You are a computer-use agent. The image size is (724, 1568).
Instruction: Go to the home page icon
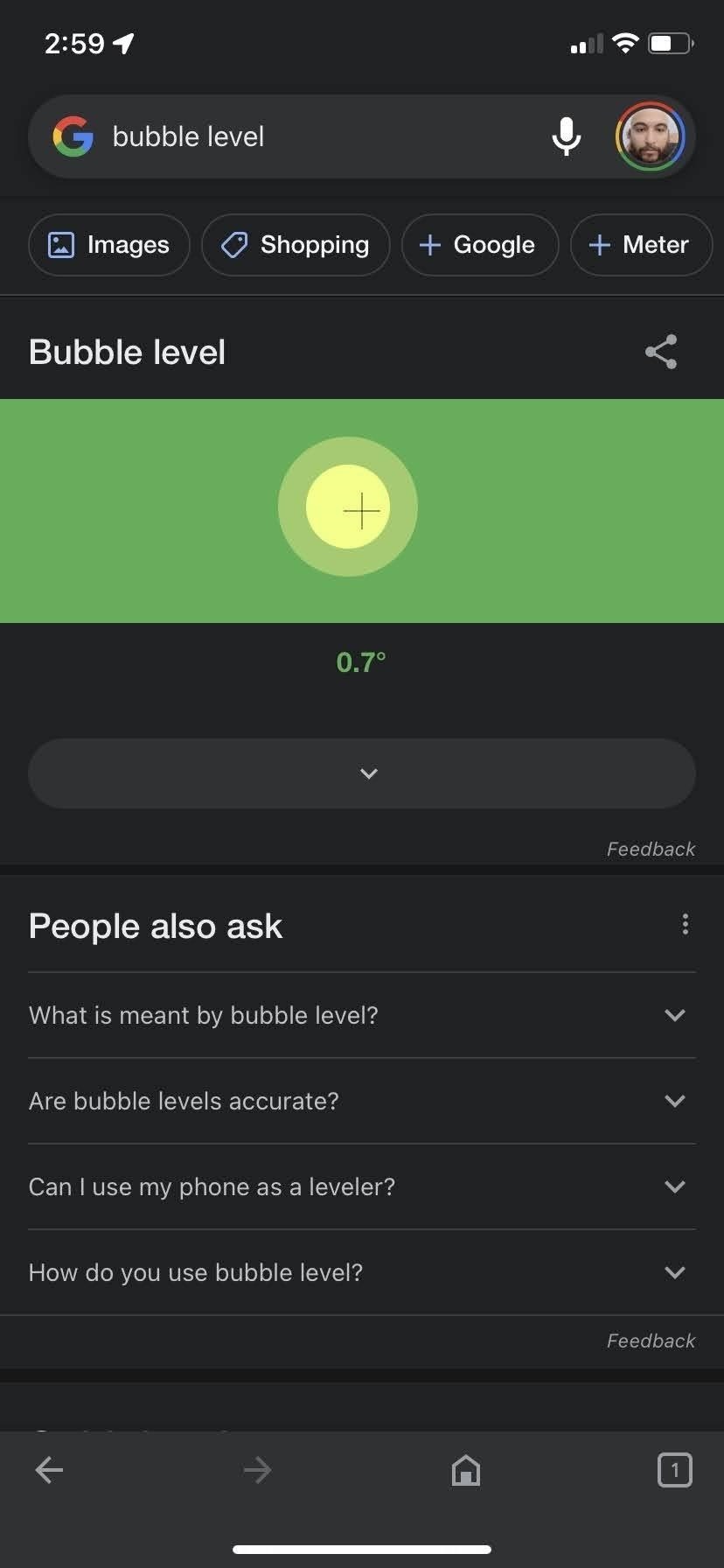coord(466,1470)
